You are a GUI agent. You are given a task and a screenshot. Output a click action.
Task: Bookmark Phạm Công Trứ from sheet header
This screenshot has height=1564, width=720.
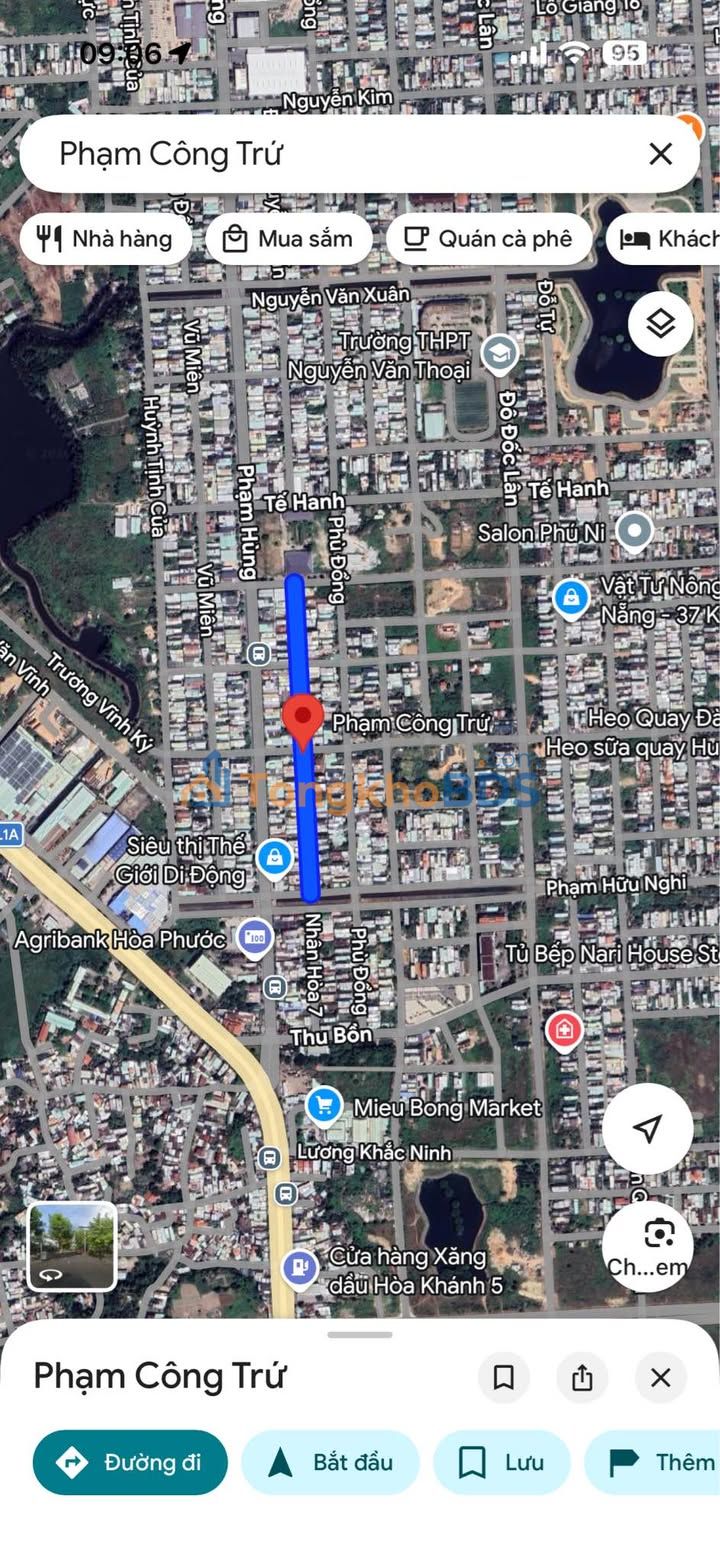coord(504,1378)
